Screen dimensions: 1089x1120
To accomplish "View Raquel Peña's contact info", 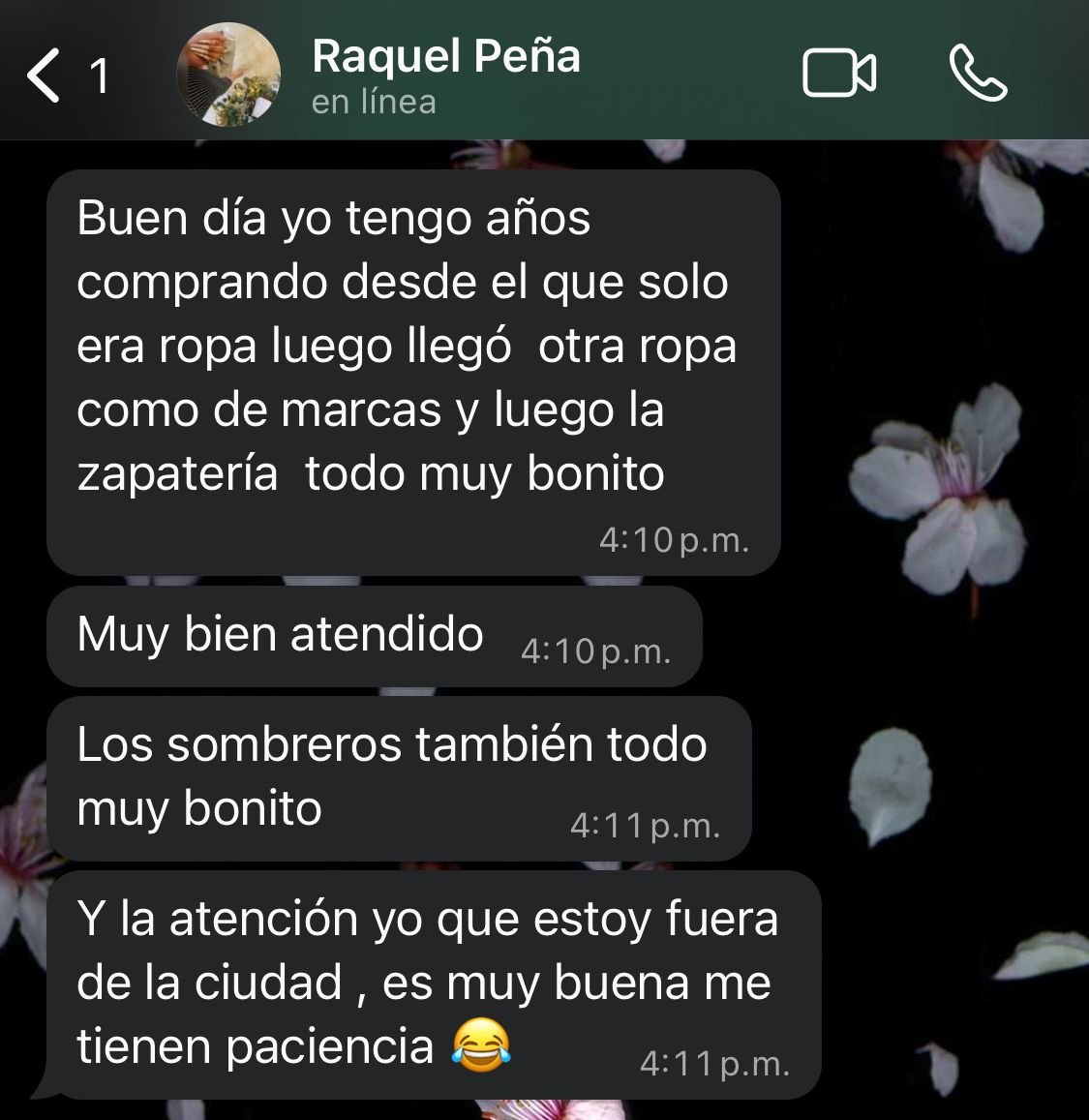I will click(x=445, y=76).
